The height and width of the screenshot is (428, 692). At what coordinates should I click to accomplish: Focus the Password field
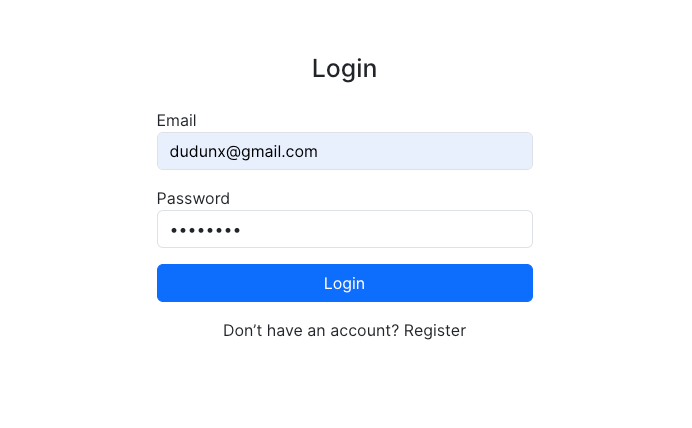344,229
